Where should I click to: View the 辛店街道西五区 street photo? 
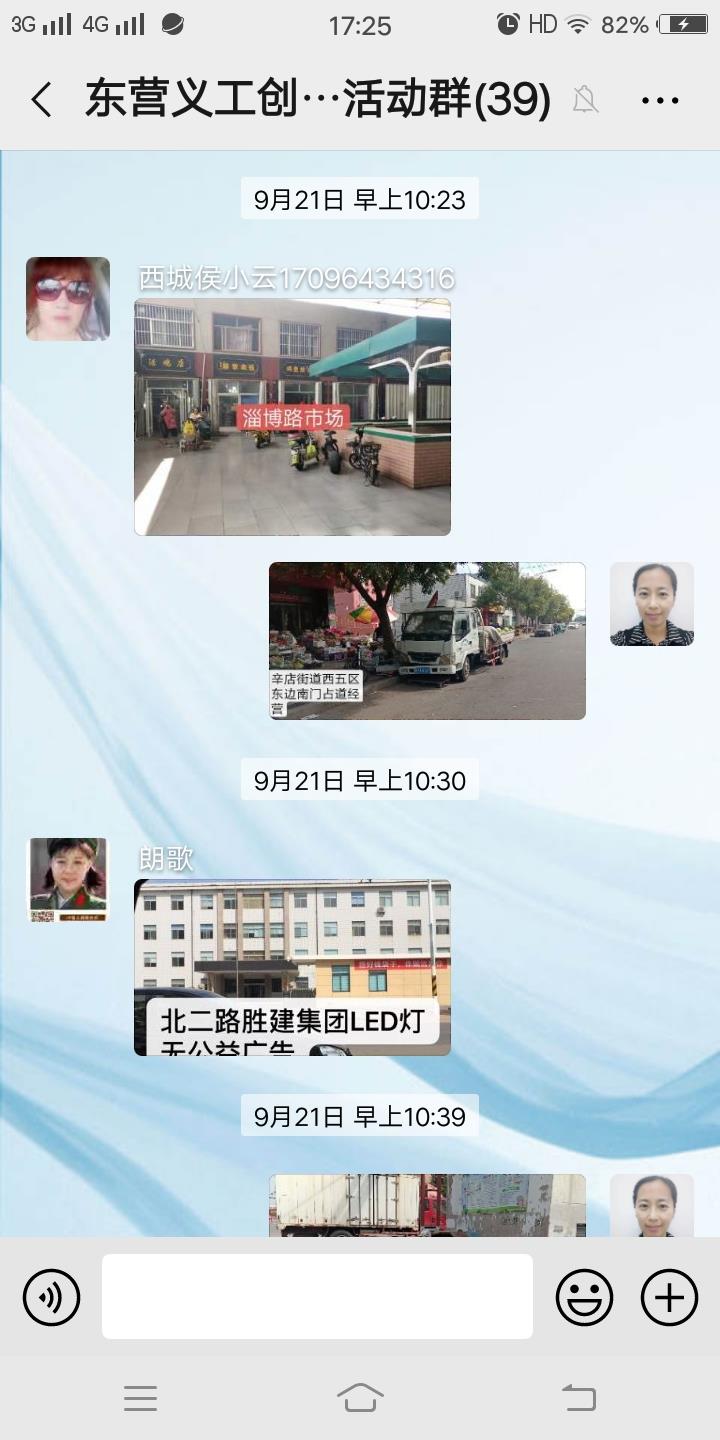tap(427, 640)
